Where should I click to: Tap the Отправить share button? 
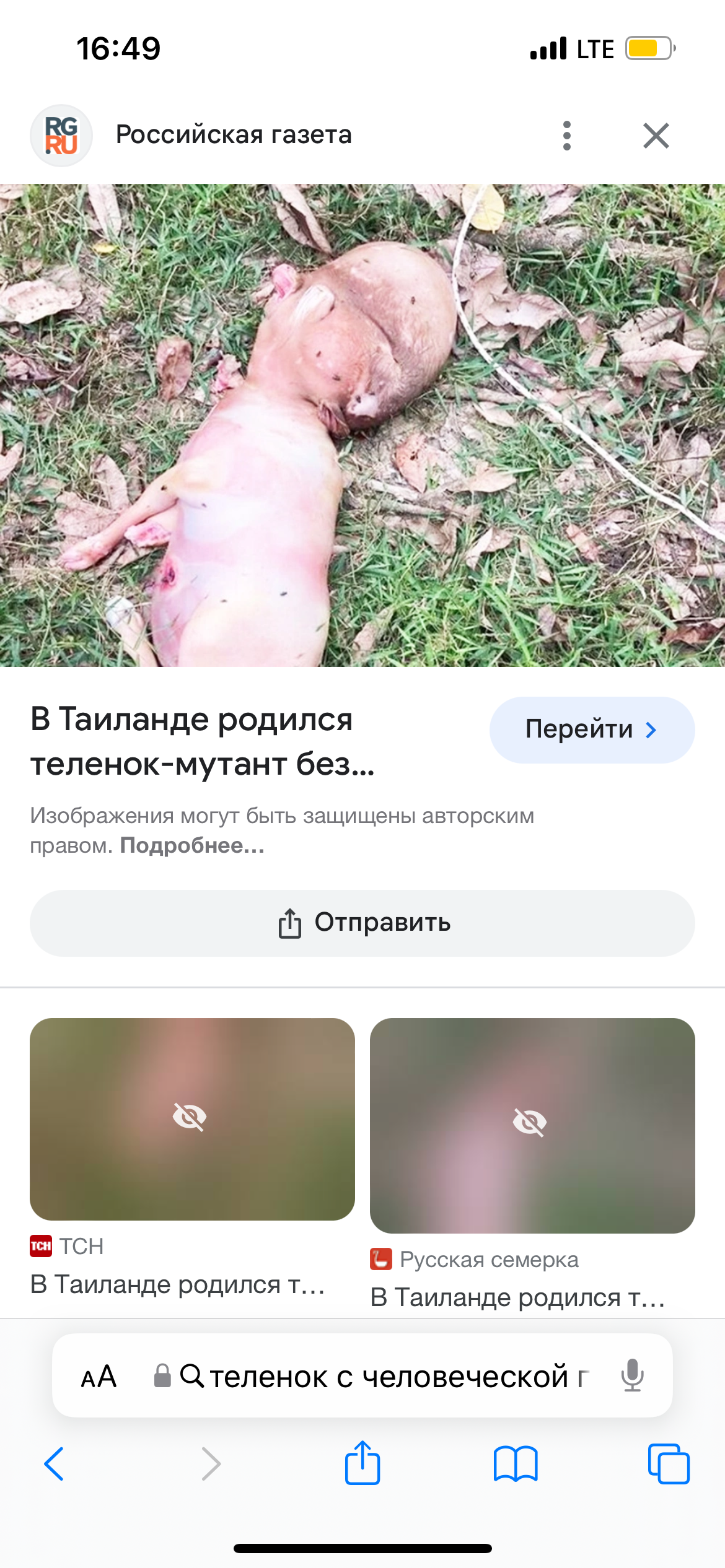coord(362,923)
